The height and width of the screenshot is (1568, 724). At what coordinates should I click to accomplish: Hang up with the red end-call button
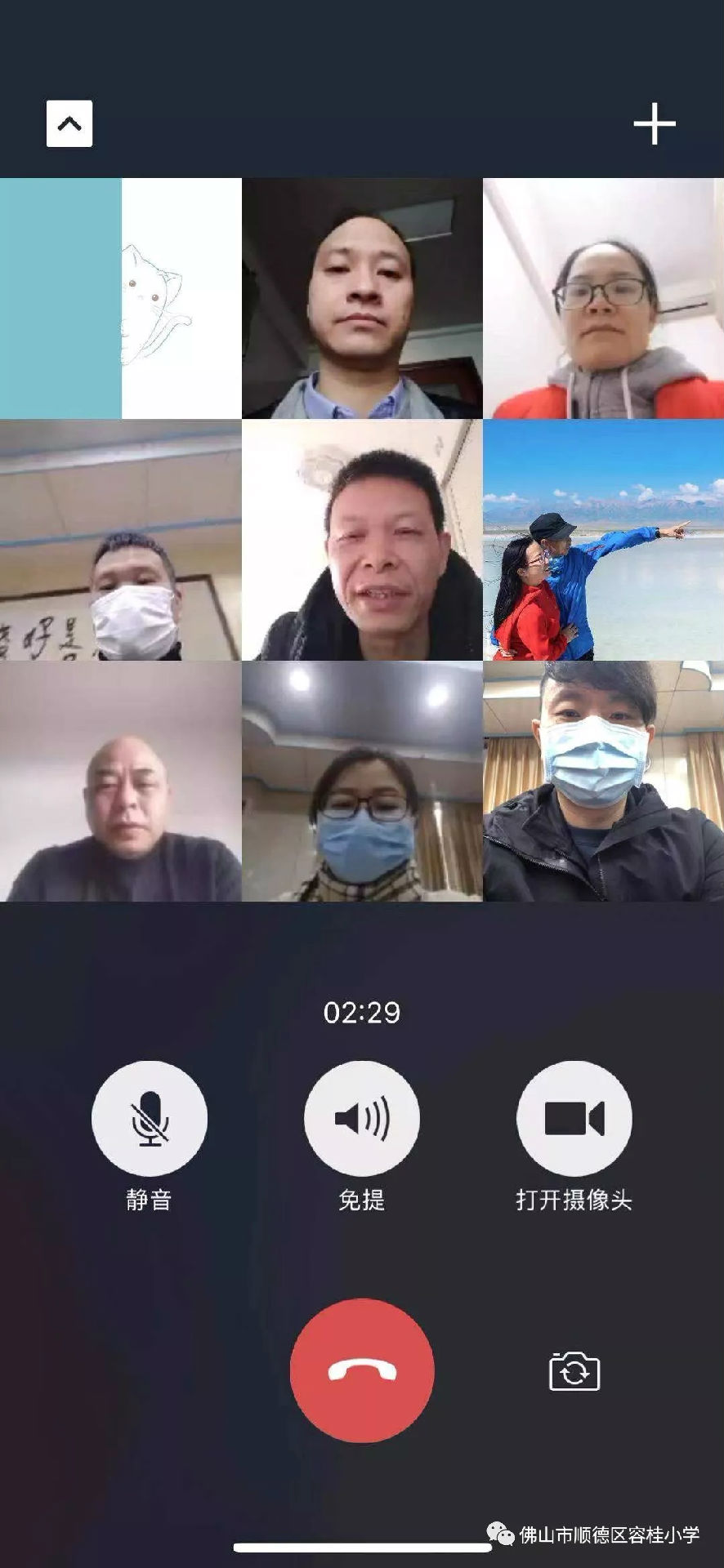pyautogui.click(x=362, y=1371)
